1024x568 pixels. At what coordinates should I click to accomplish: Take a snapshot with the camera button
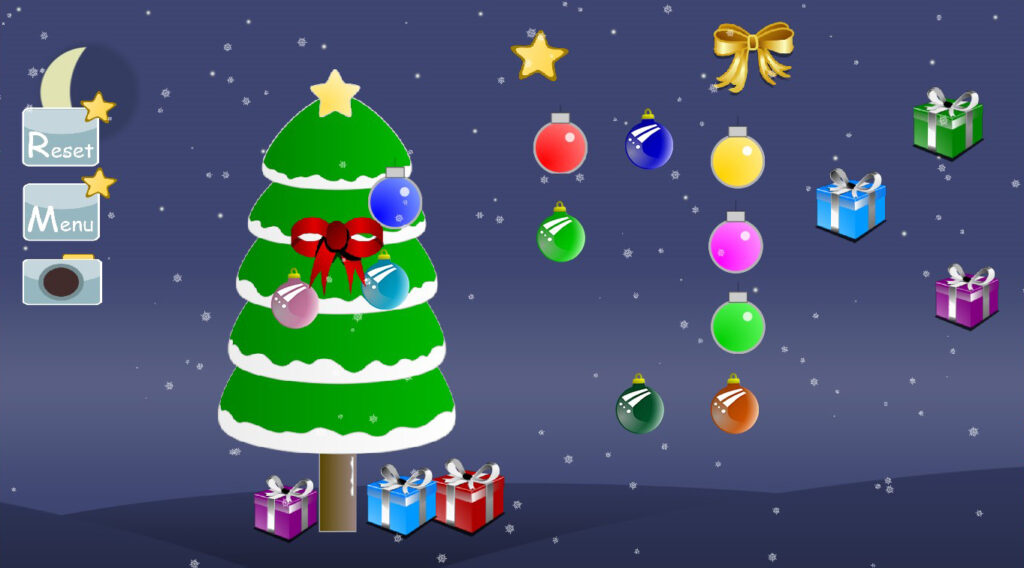[x=61, y=281]
